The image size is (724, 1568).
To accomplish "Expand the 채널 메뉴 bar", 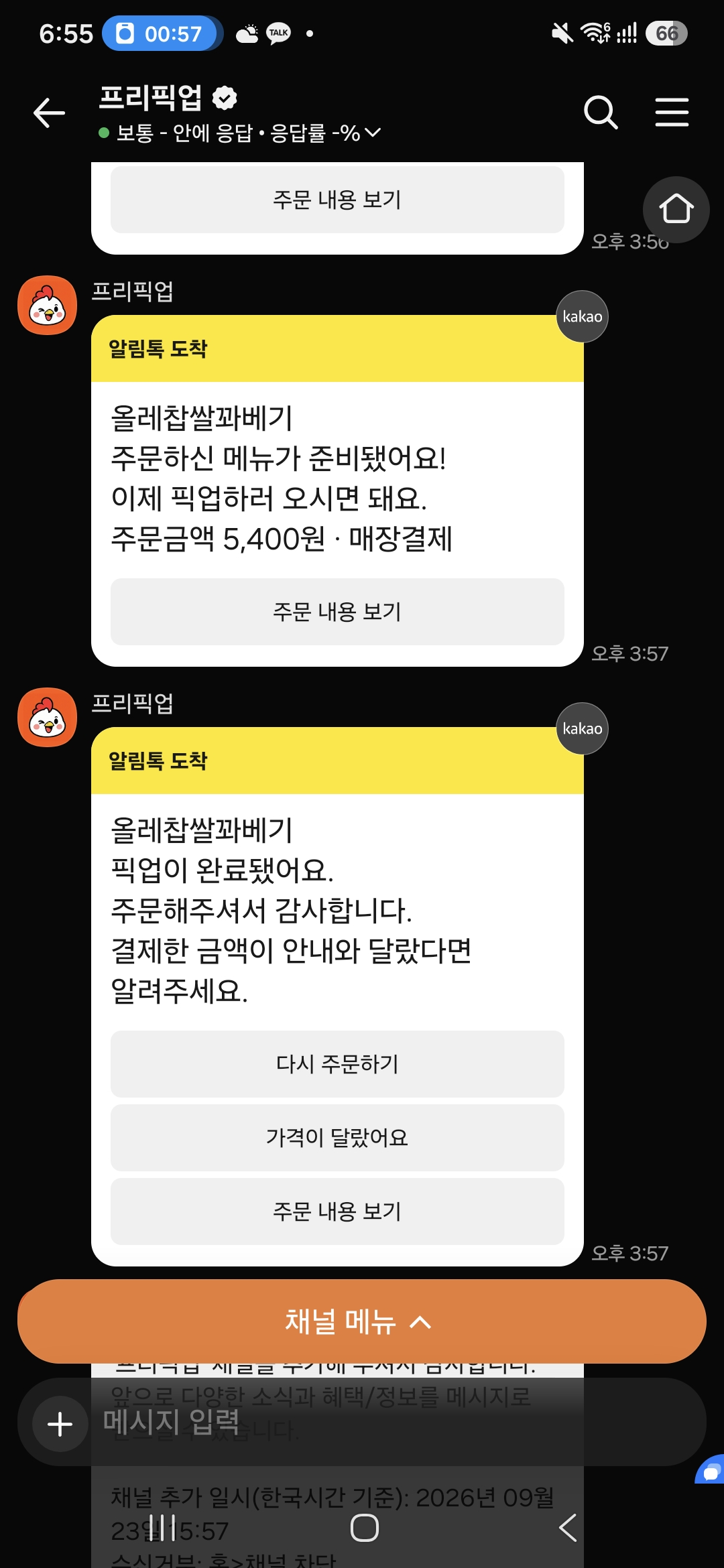I will tap(362, 1321).
